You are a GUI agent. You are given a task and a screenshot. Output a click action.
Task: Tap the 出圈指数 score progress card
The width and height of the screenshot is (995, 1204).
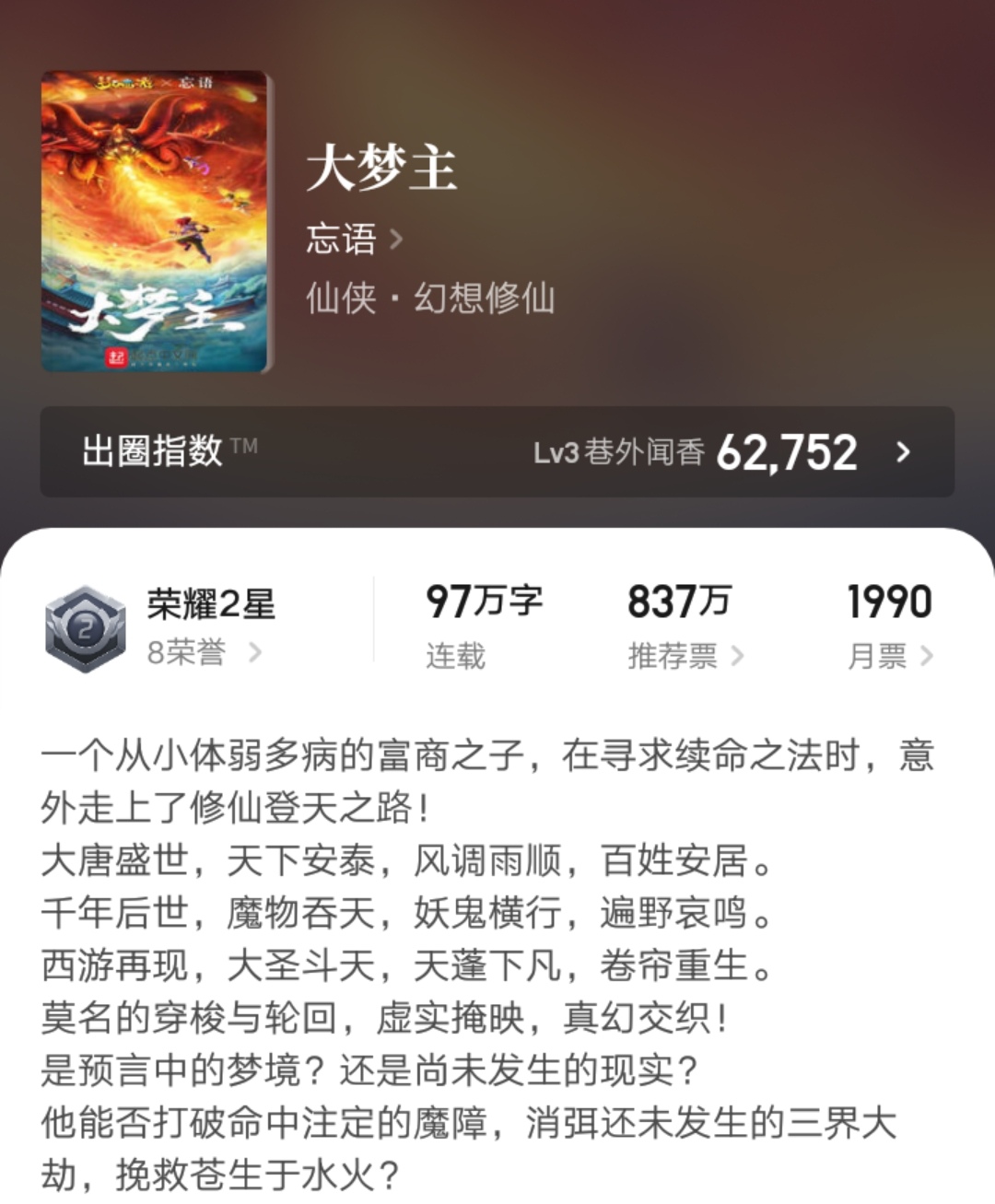click(497, 451)
